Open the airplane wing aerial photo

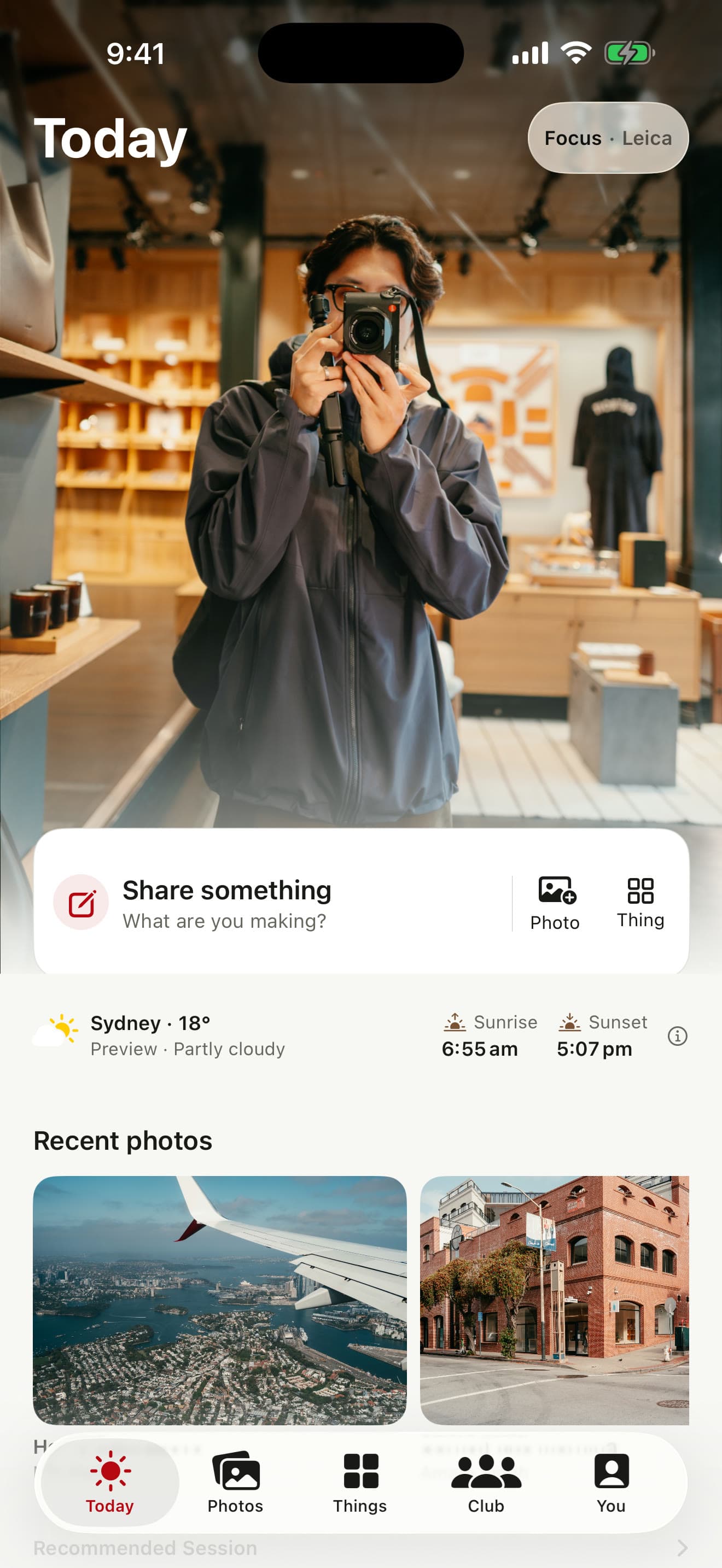[x=220, y=1300]
